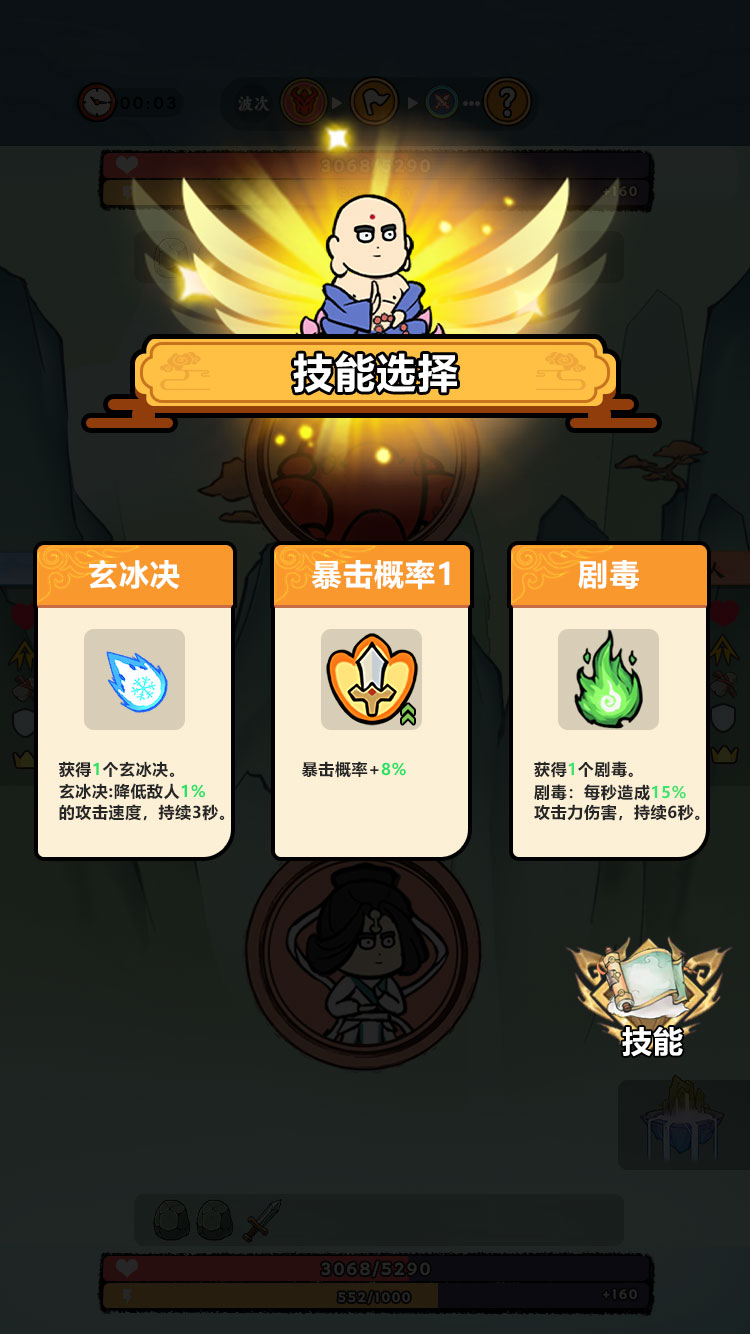The width and height of the screenshot is (750, 1334).
Task: Click the crossed swords wave icon
Action: point(440,103)
